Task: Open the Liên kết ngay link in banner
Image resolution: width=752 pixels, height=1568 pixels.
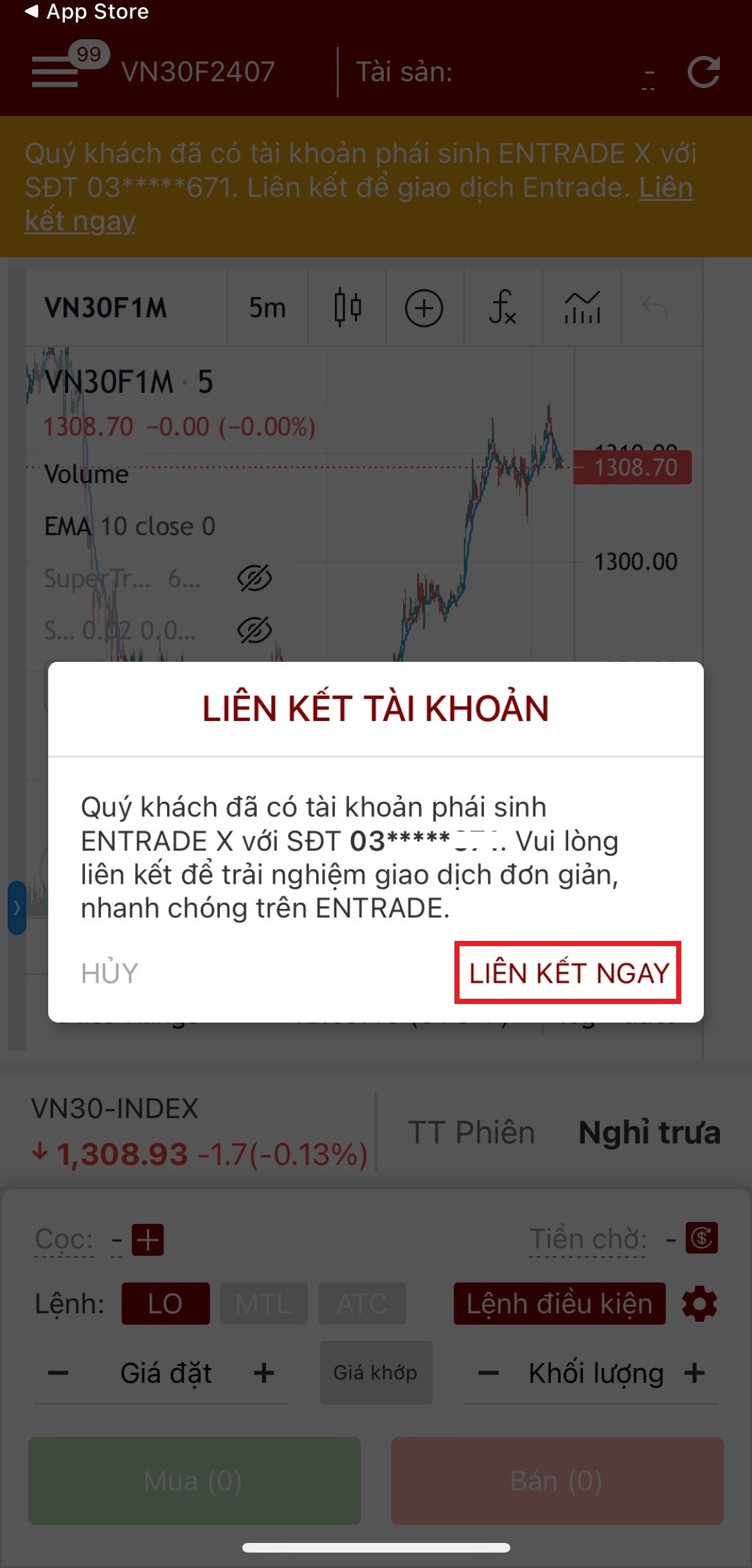Action: pos(80,222)
